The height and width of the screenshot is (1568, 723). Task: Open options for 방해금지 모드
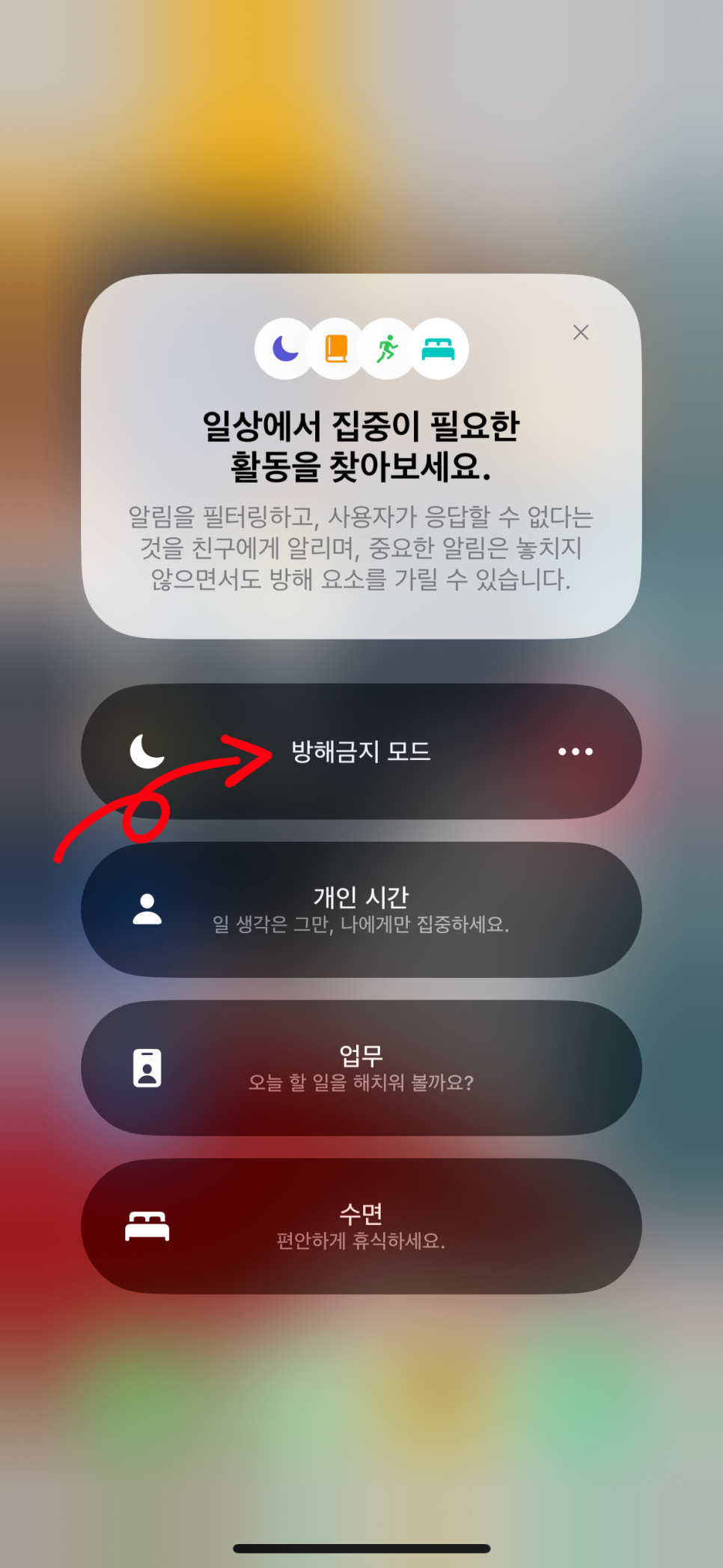(x=575, y=752)
